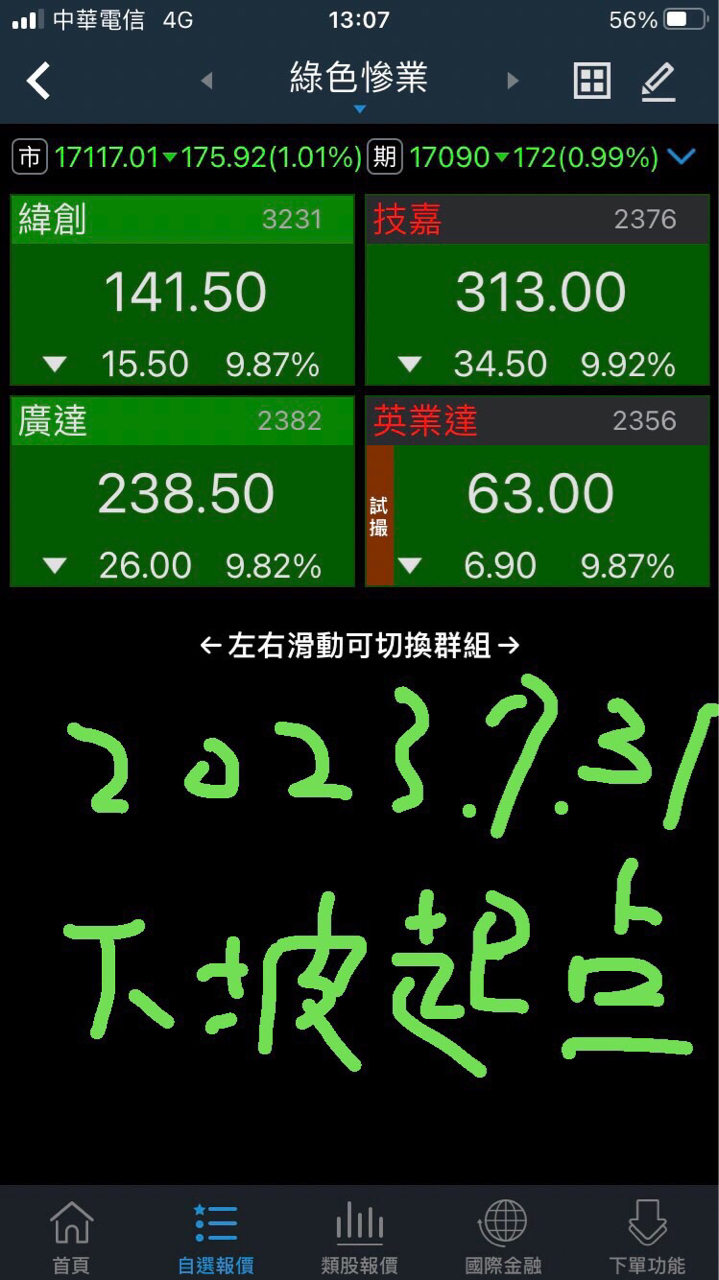Edit the watchlist with the pencil icon
The height and width of the screenshot is (1280, 719).
[x=659, y=81]
